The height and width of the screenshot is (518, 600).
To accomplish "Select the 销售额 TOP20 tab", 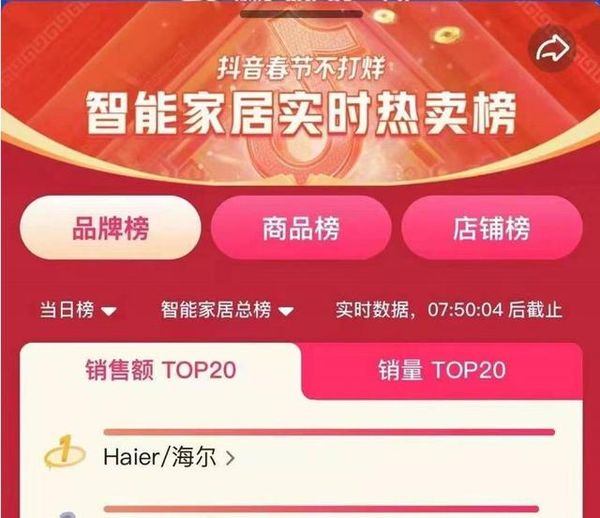I will pos(160,370).
